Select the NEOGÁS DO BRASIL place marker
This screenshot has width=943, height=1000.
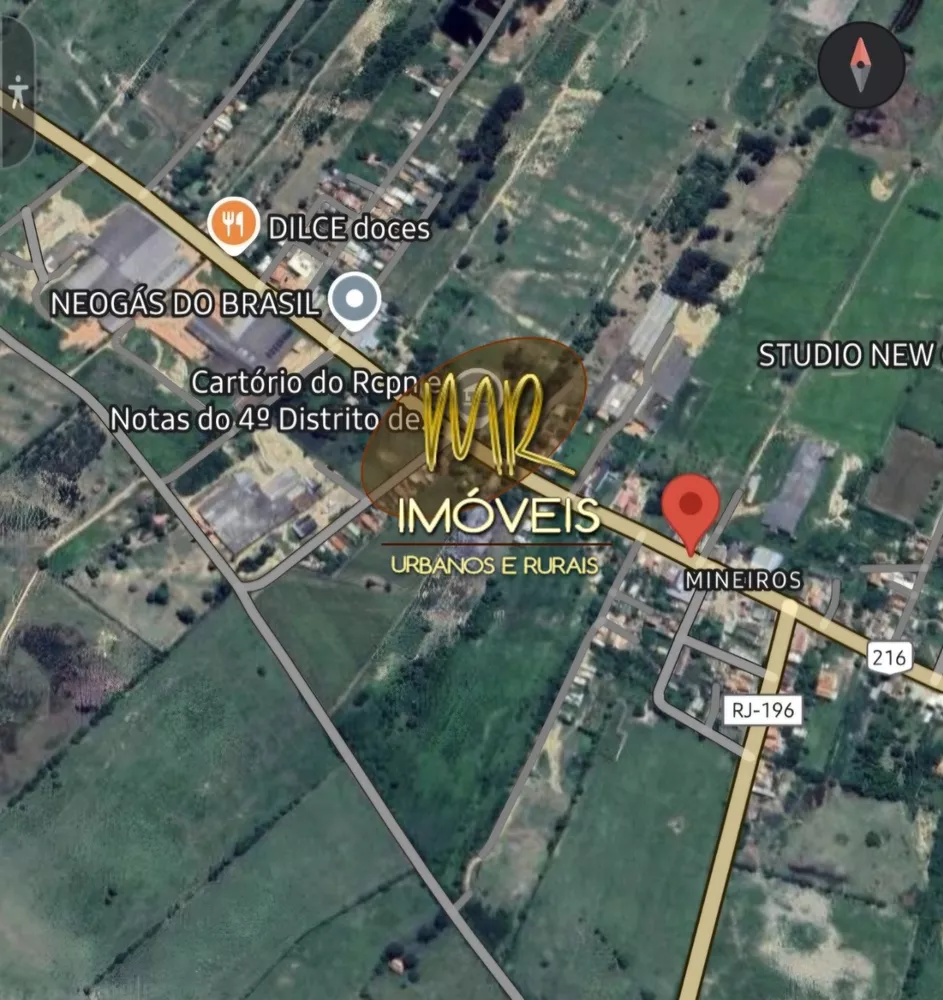[x=354, y=300]
